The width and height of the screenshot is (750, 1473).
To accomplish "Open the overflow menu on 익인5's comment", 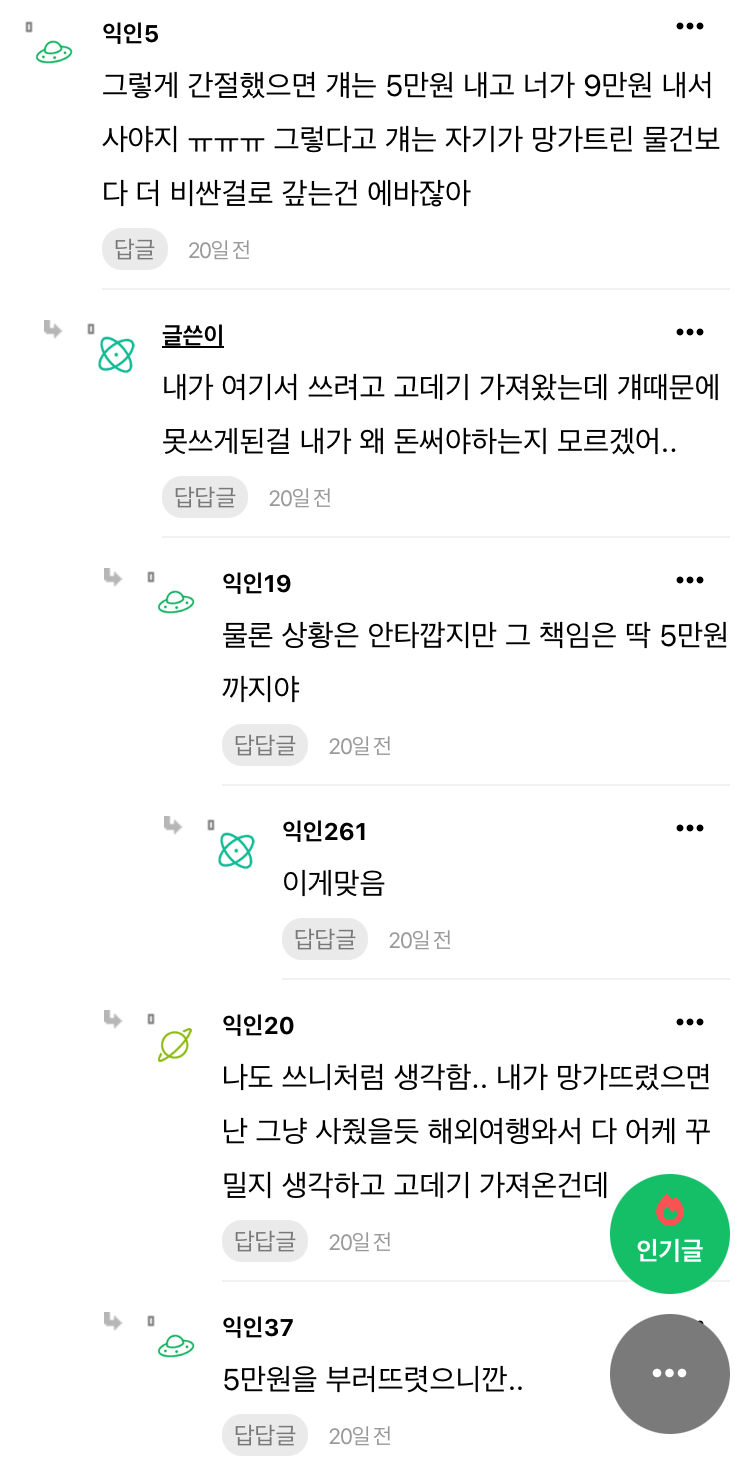I will pyautogui.click(x=690, y=27).
